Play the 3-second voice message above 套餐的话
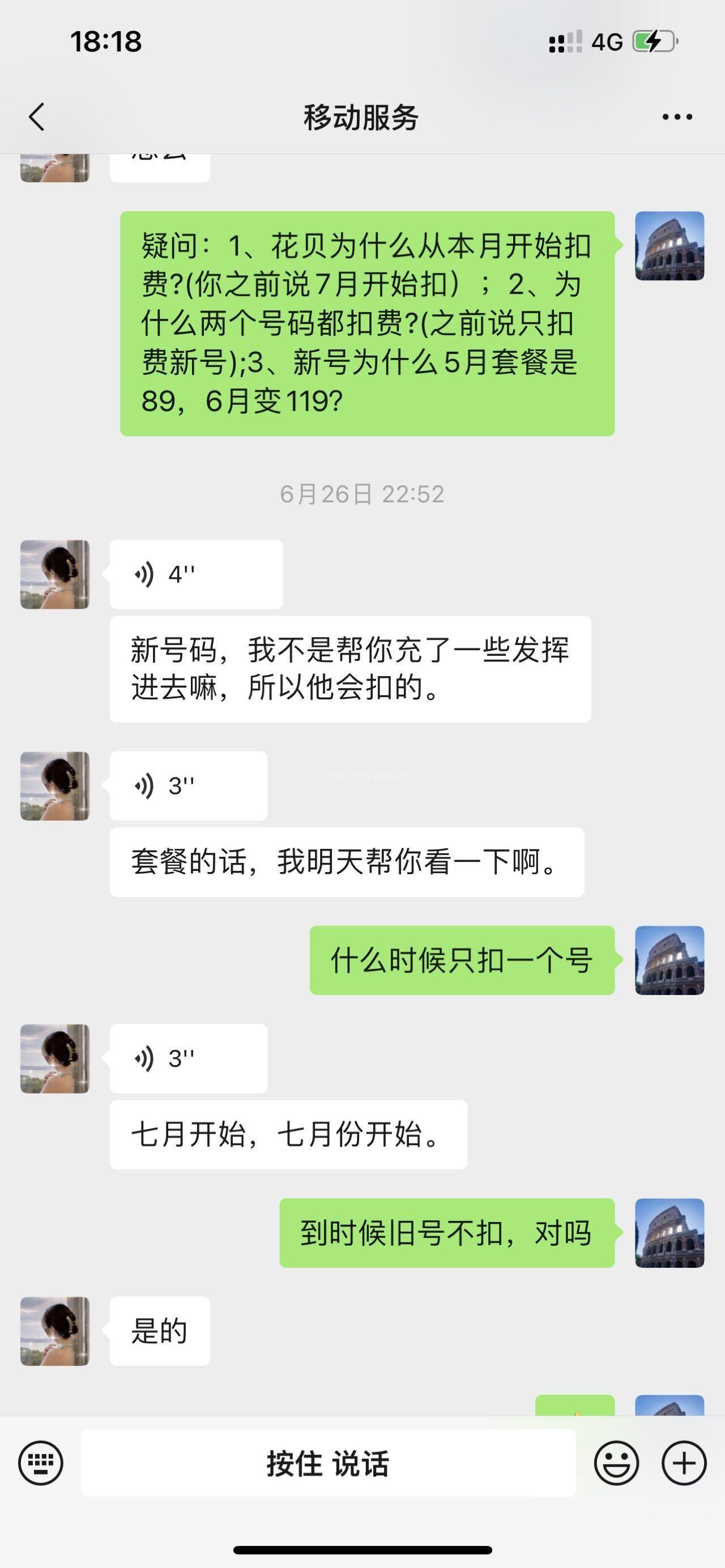This screenshot has height=1568, width=725. click(x=188, y=785)
